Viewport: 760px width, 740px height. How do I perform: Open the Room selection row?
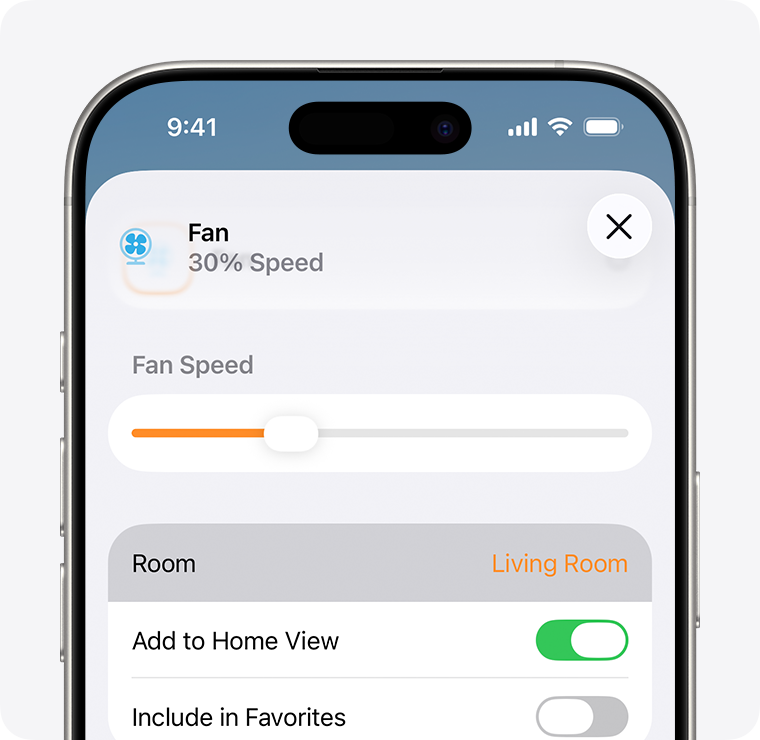pyautogui.click(x=380, y=563)
